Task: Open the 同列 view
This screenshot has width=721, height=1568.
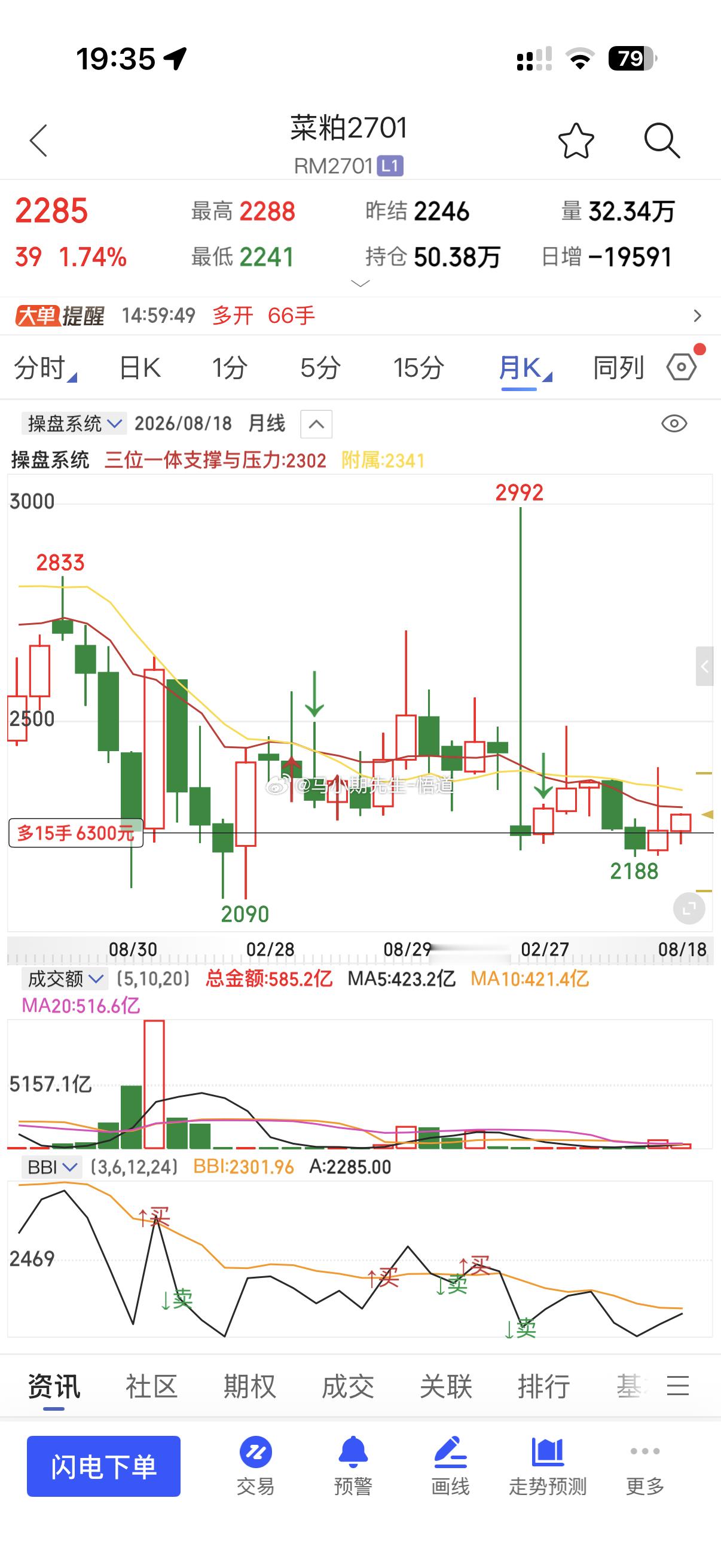Action: click(619, 368)
